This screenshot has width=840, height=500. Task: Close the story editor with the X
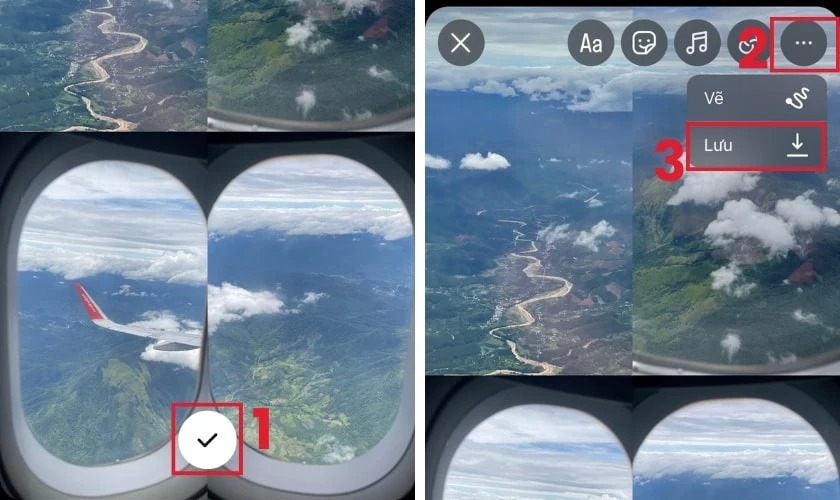[x=460, y=43]
